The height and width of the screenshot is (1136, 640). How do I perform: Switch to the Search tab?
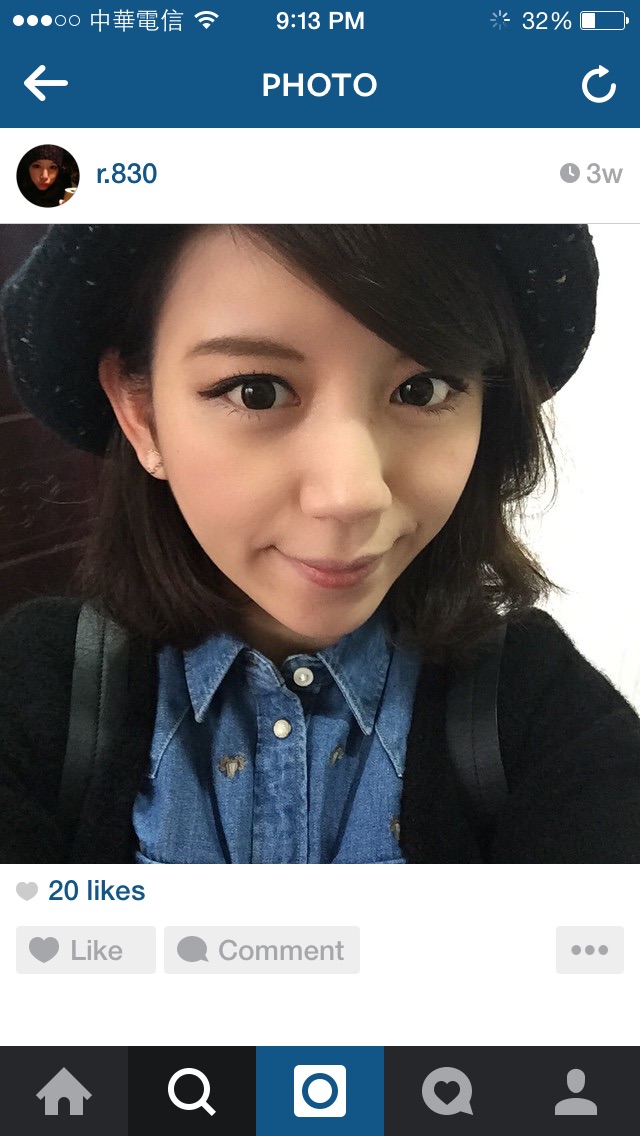[x=192, y=1091]
